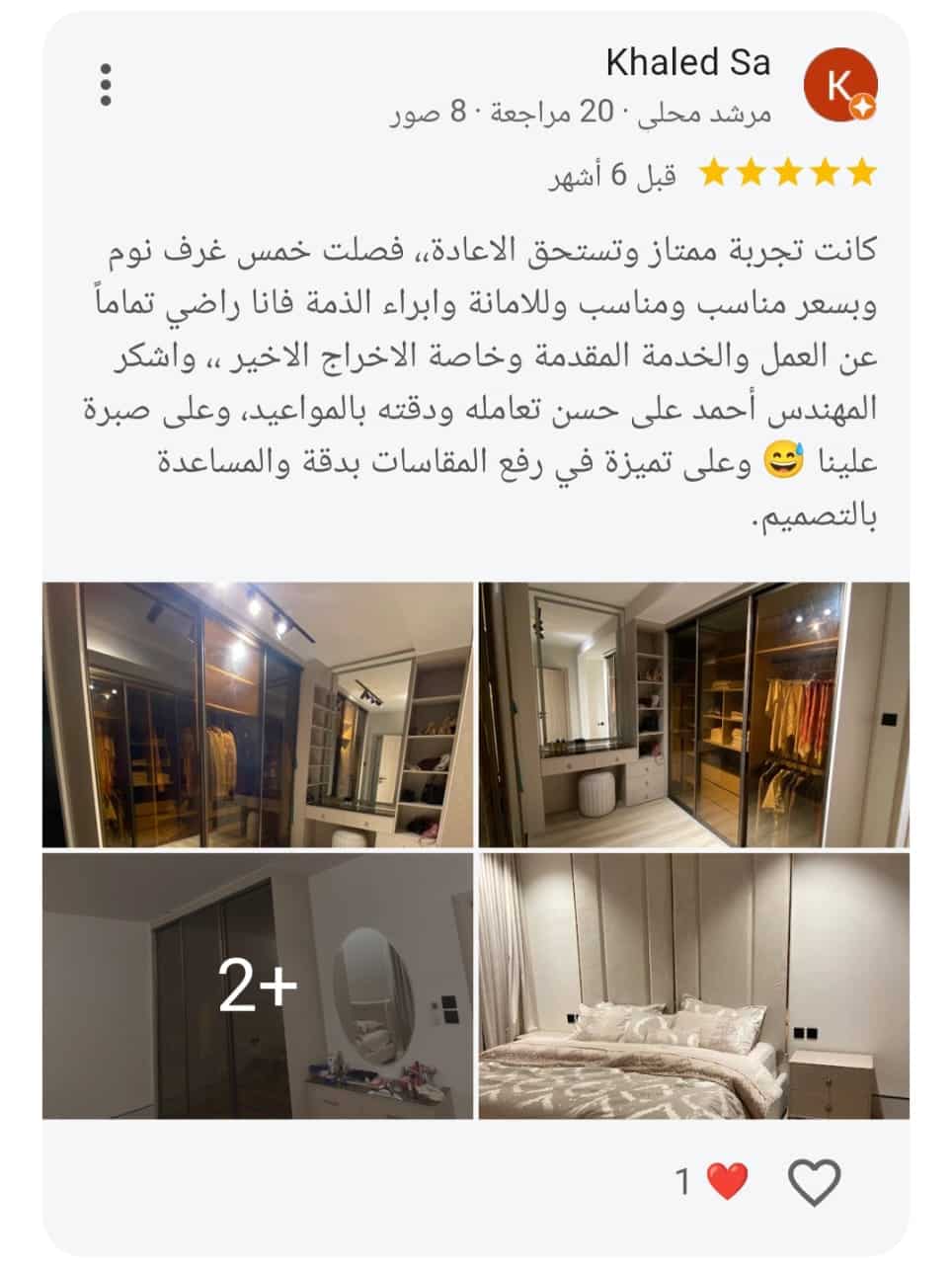952x1264 pixels.
Task: Open Khaled Sa's profile avatar
Action: 838,85
